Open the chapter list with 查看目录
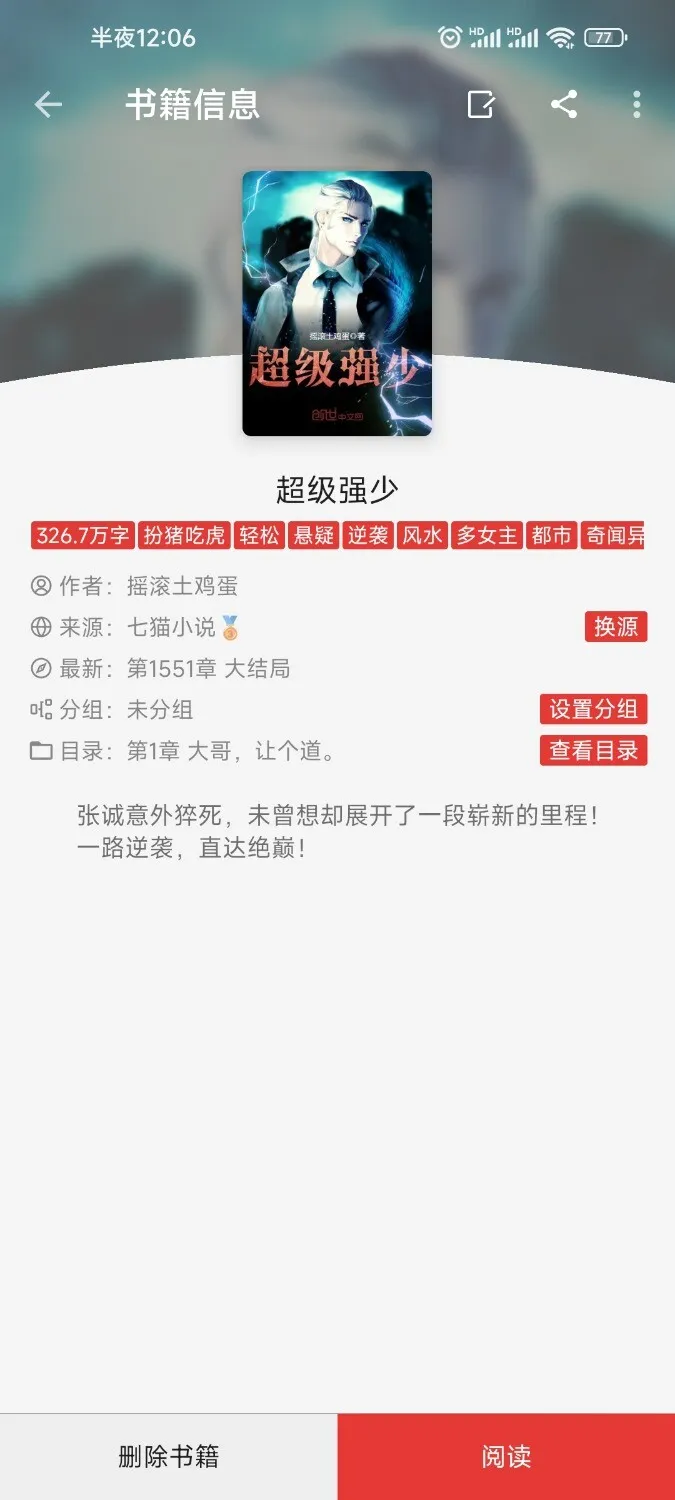The image size is (675, 1500). pyautogui.click(x=593, y=750)
